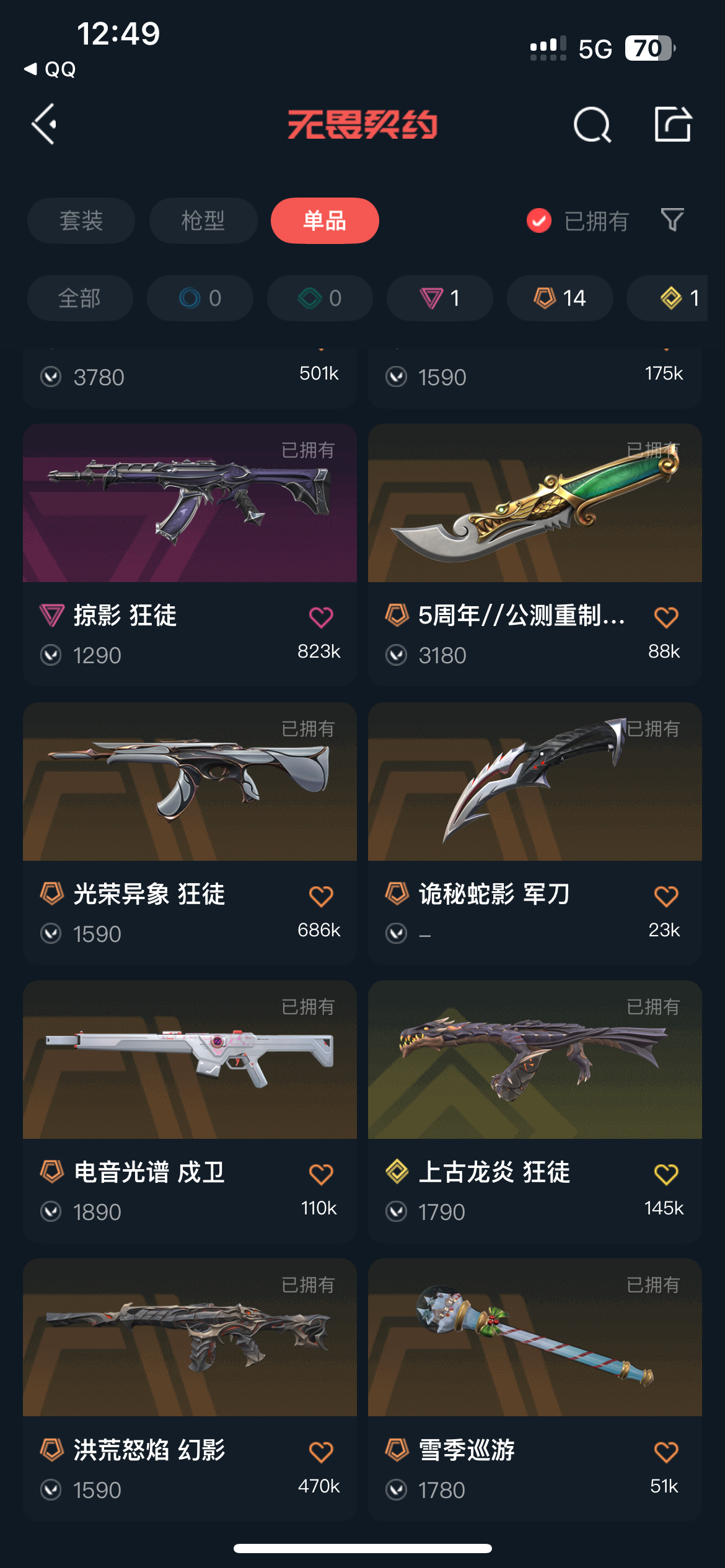Switch to the 枪型 tab
The image size is (725, 1568).
click(203, 220)
